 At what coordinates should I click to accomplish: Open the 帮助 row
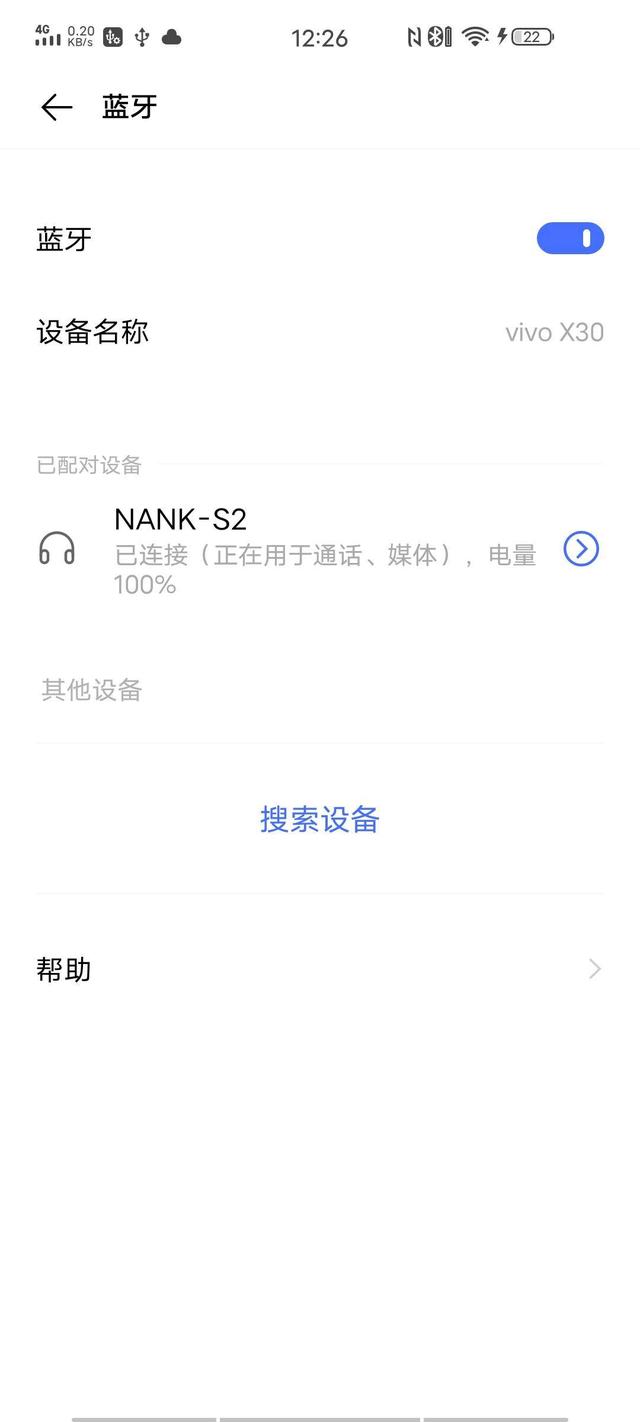coord(320,969)
